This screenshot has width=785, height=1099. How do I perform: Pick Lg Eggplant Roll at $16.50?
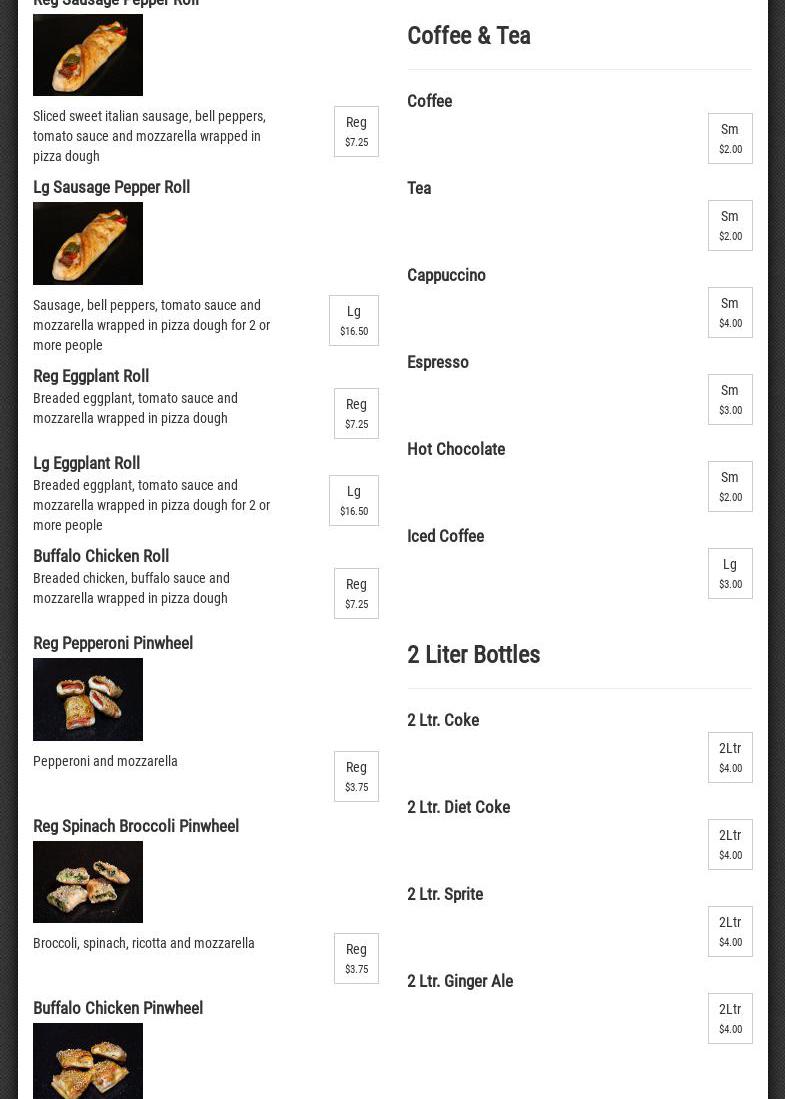pyautogui.click(x=353, y=500)
